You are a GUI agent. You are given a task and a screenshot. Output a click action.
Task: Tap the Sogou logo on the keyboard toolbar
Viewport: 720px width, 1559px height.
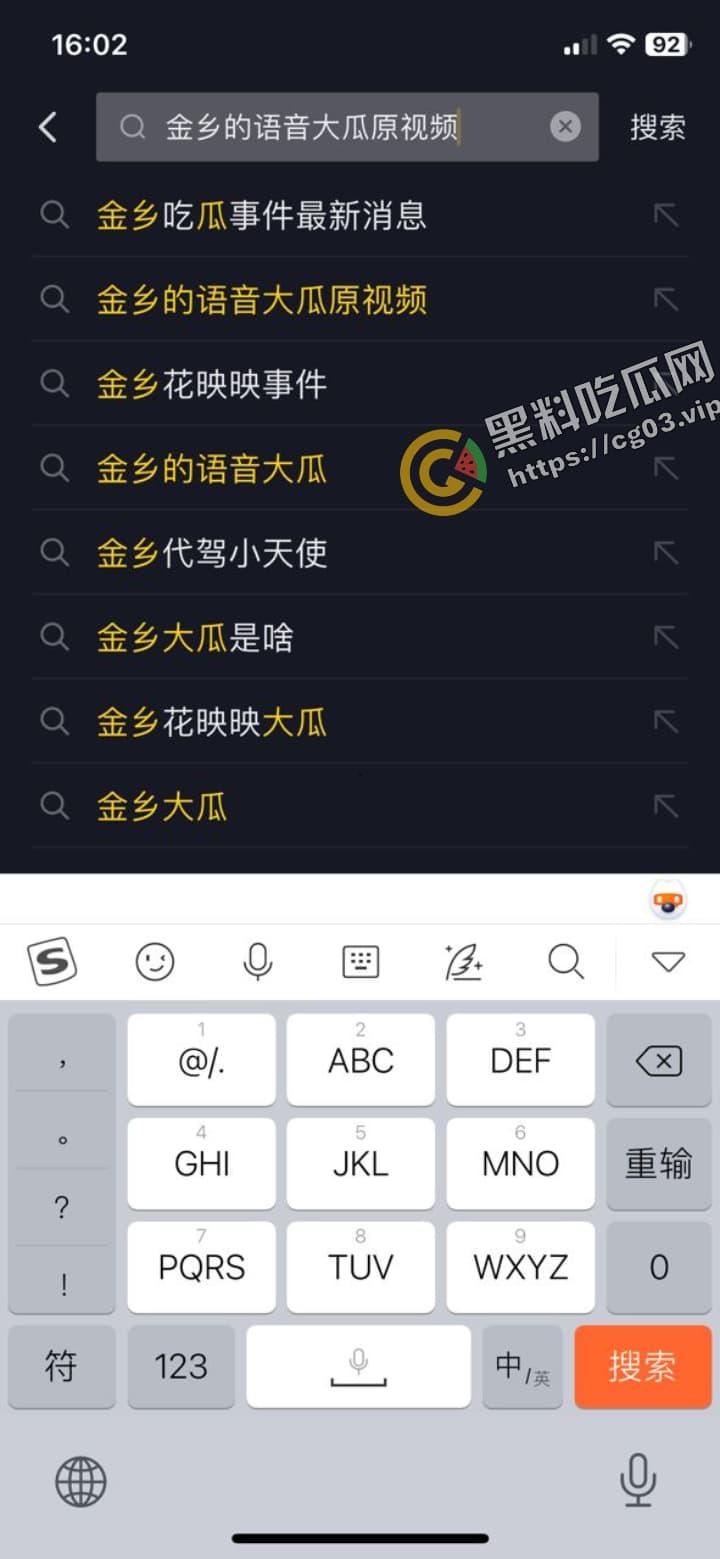click(x=52, y=962)
